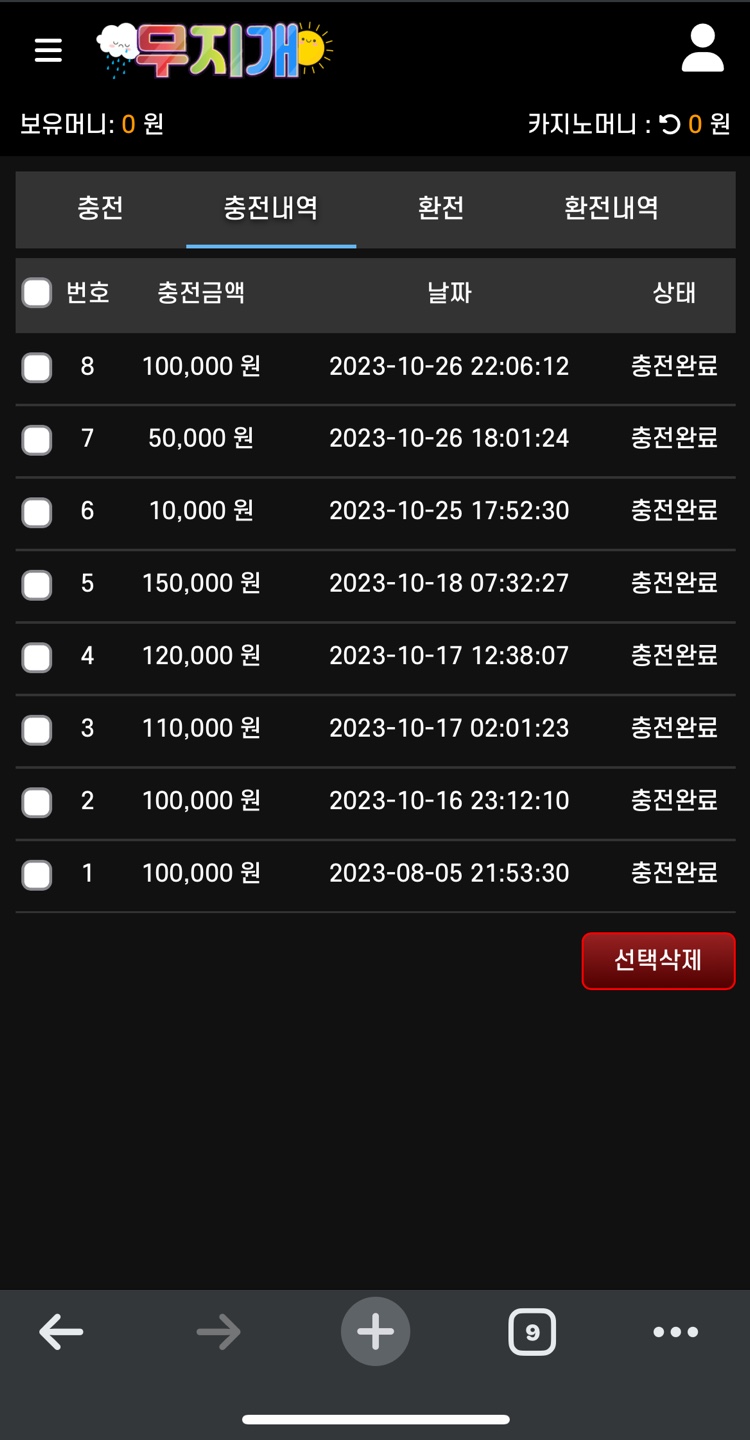
Task: Tick the 110,000 원 row checkbox
Action: point(37,729)
